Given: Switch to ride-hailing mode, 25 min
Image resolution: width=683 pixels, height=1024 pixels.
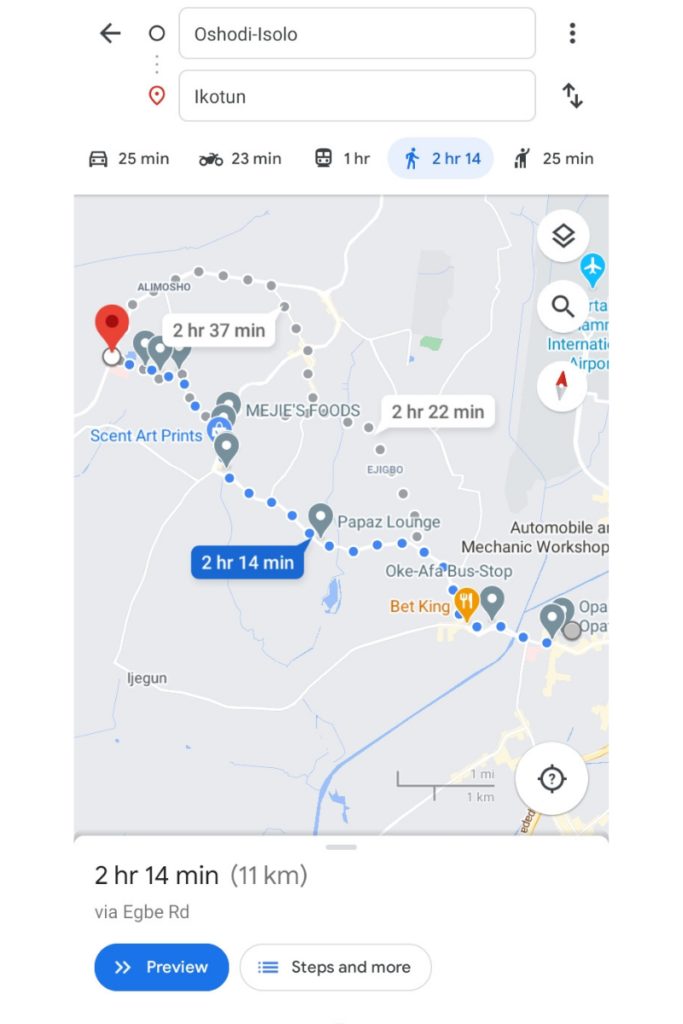Looking at the screenshot, I should 553,158.
